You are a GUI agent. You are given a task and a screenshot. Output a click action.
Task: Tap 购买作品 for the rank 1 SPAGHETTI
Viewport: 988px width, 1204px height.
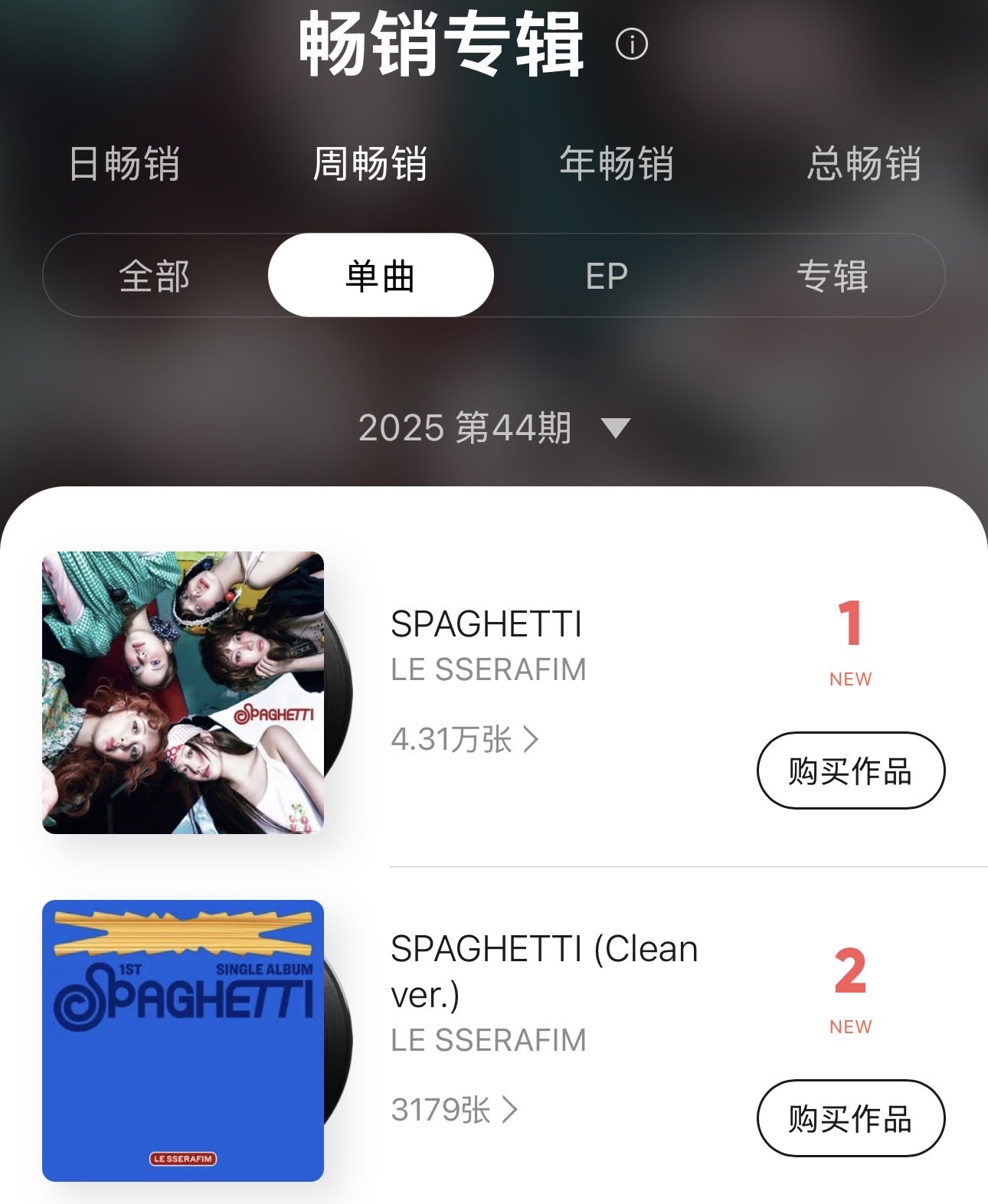tap(850, 770)
